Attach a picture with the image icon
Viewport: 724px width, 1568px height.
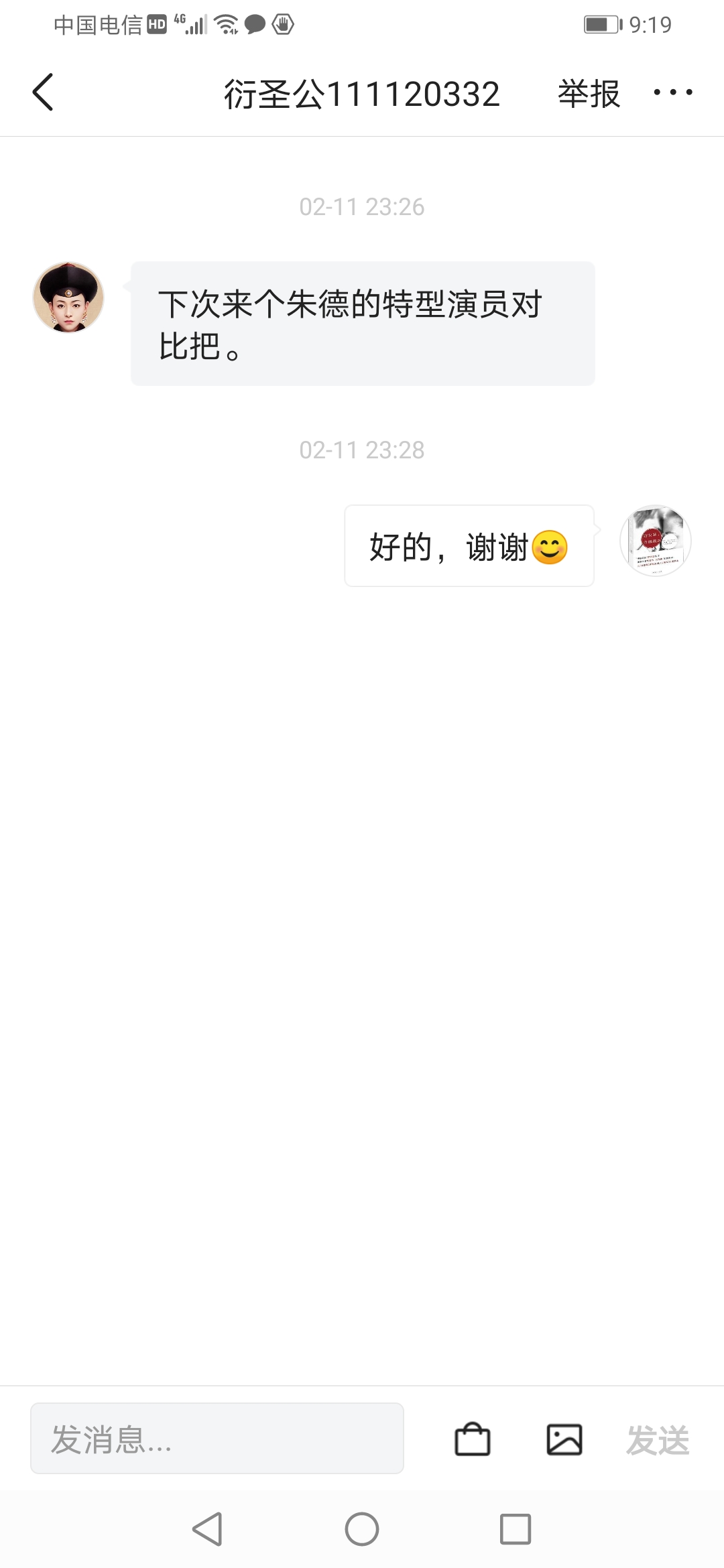[x=564, y=1439]
